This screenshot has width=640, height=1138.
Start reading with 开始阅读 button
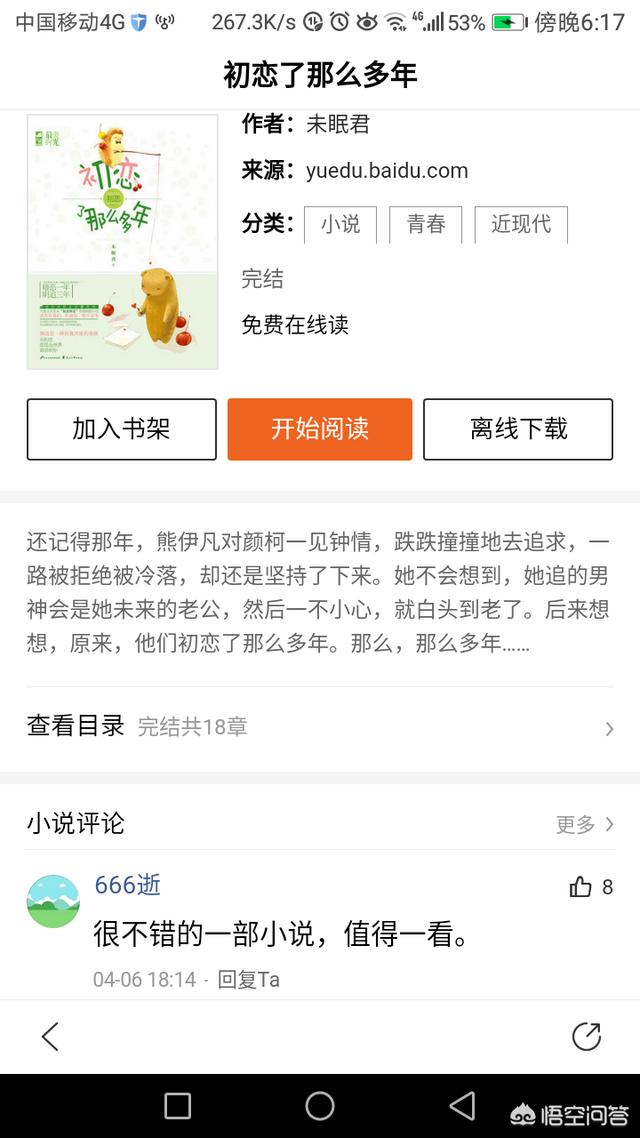319,429
